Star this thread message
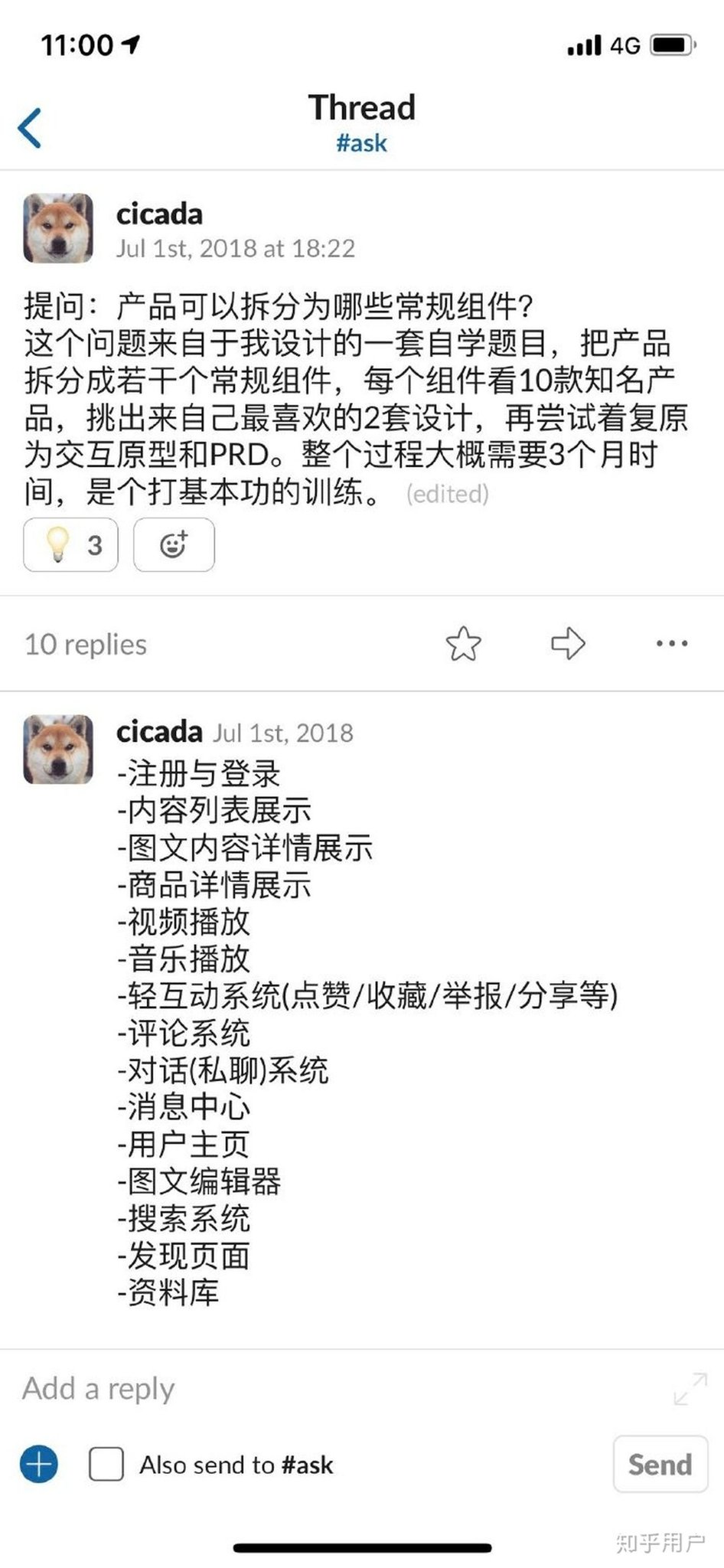 (x=463, y=644)
